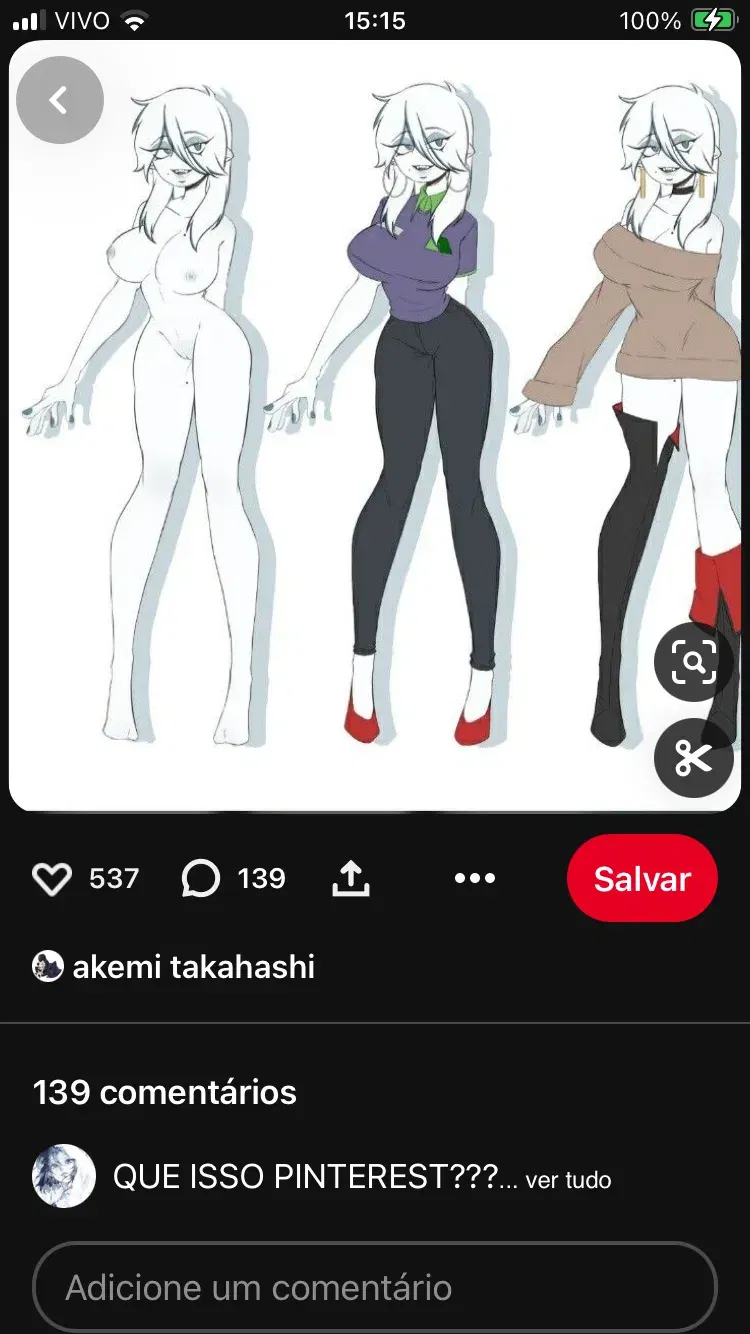Open the visual search lens icon
Viewport: 750px width, 1334px height.
click(694, 661)
